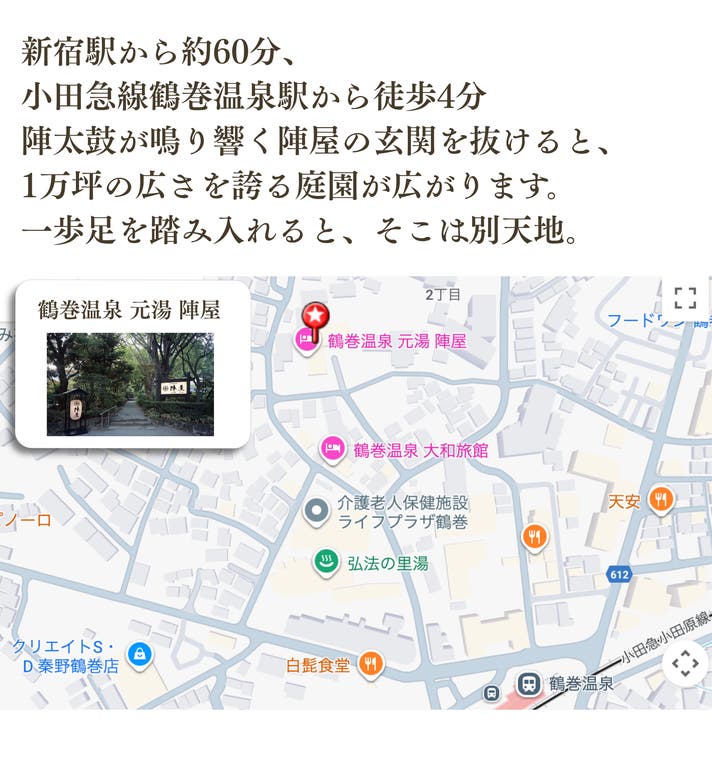Open the 弘法の里湯 hot spring marker
This screenshot has height=759, width=712.
tap(326, 563)
